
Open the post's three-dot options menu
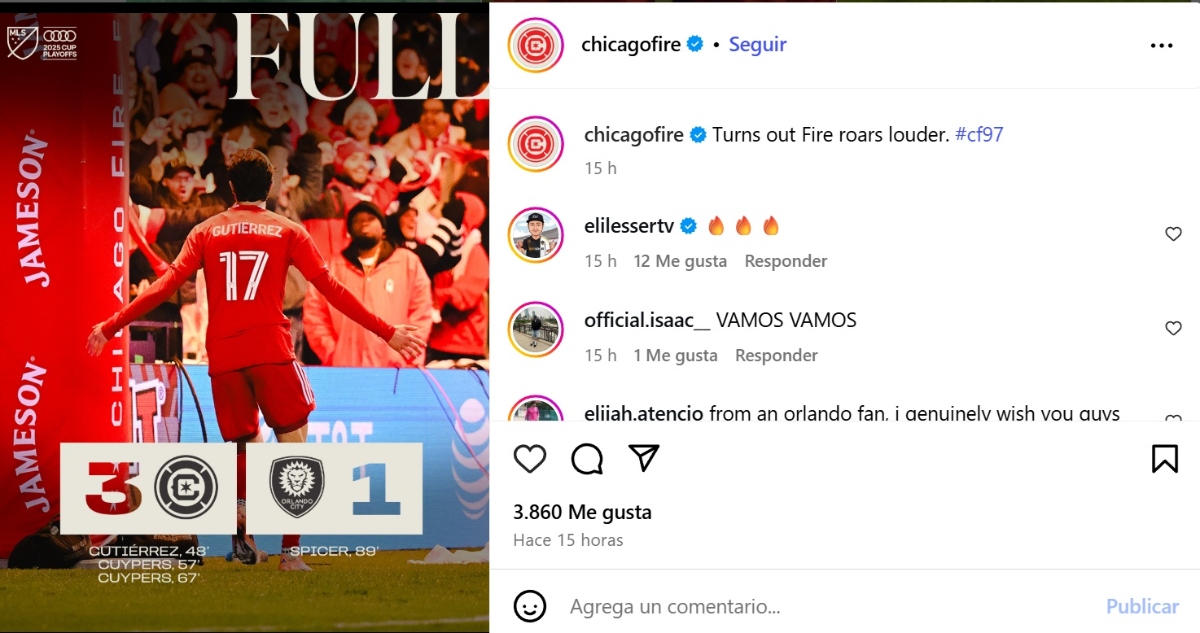click(x=1161, y=46)
